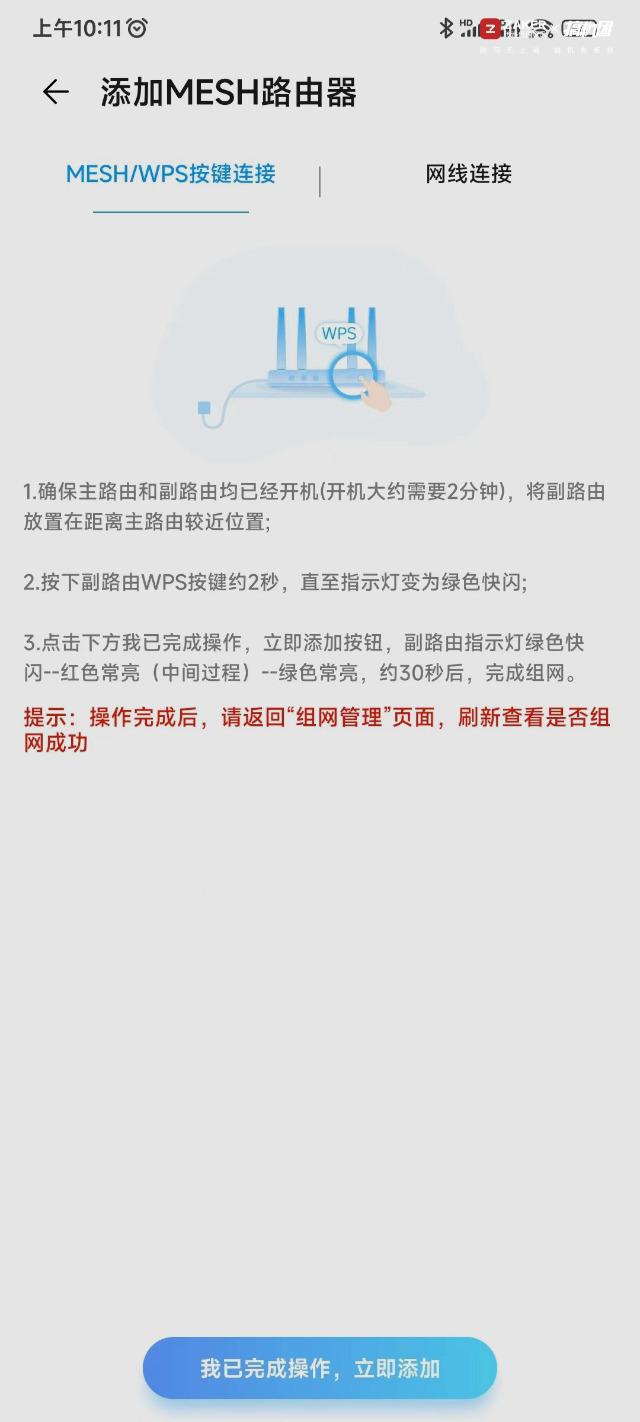Tap 我已完成操作，立即添加 button

pyautogui.click(x=320, y=1368)
